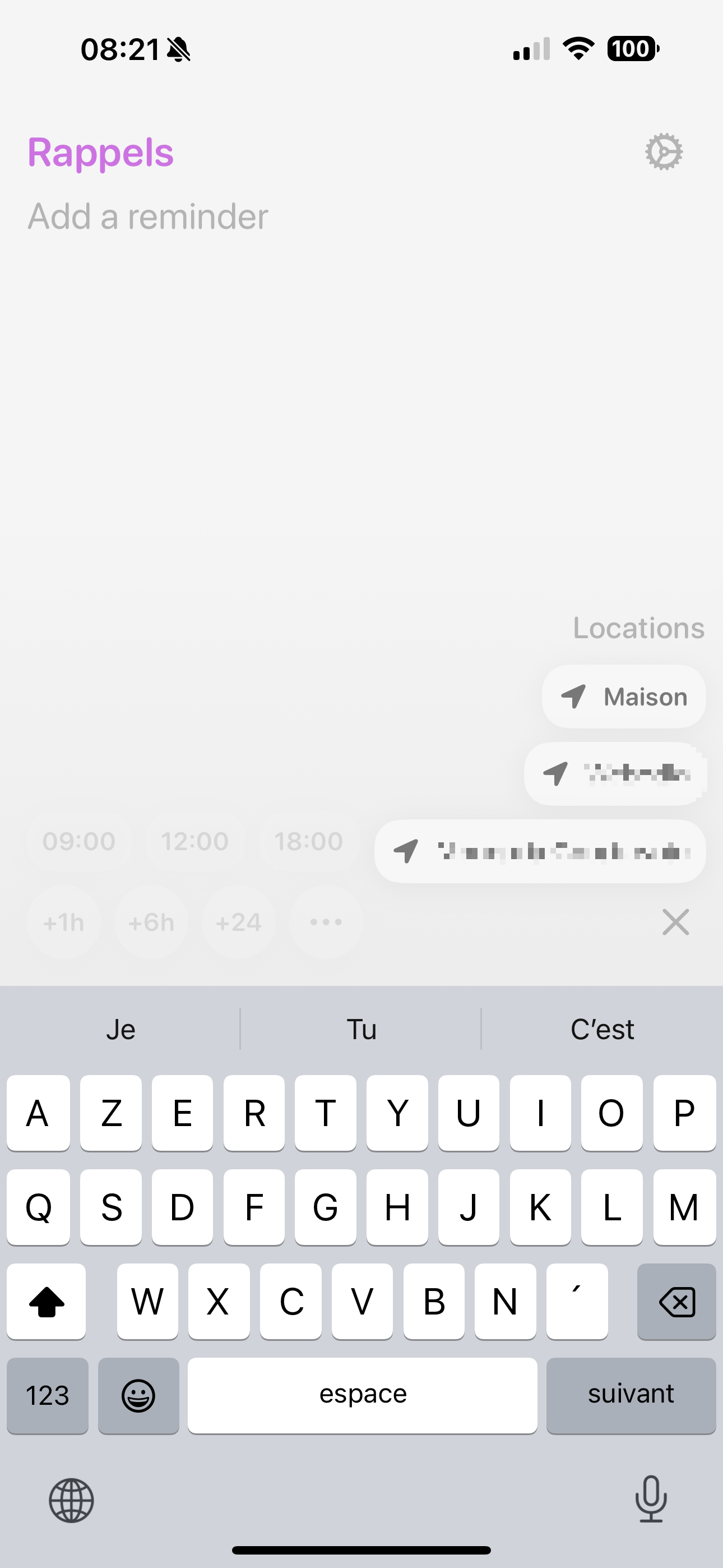This screenshot has width=723, height=1568.
Task: Choose the 12:00 time chip
Action: [x=194, y=842]
